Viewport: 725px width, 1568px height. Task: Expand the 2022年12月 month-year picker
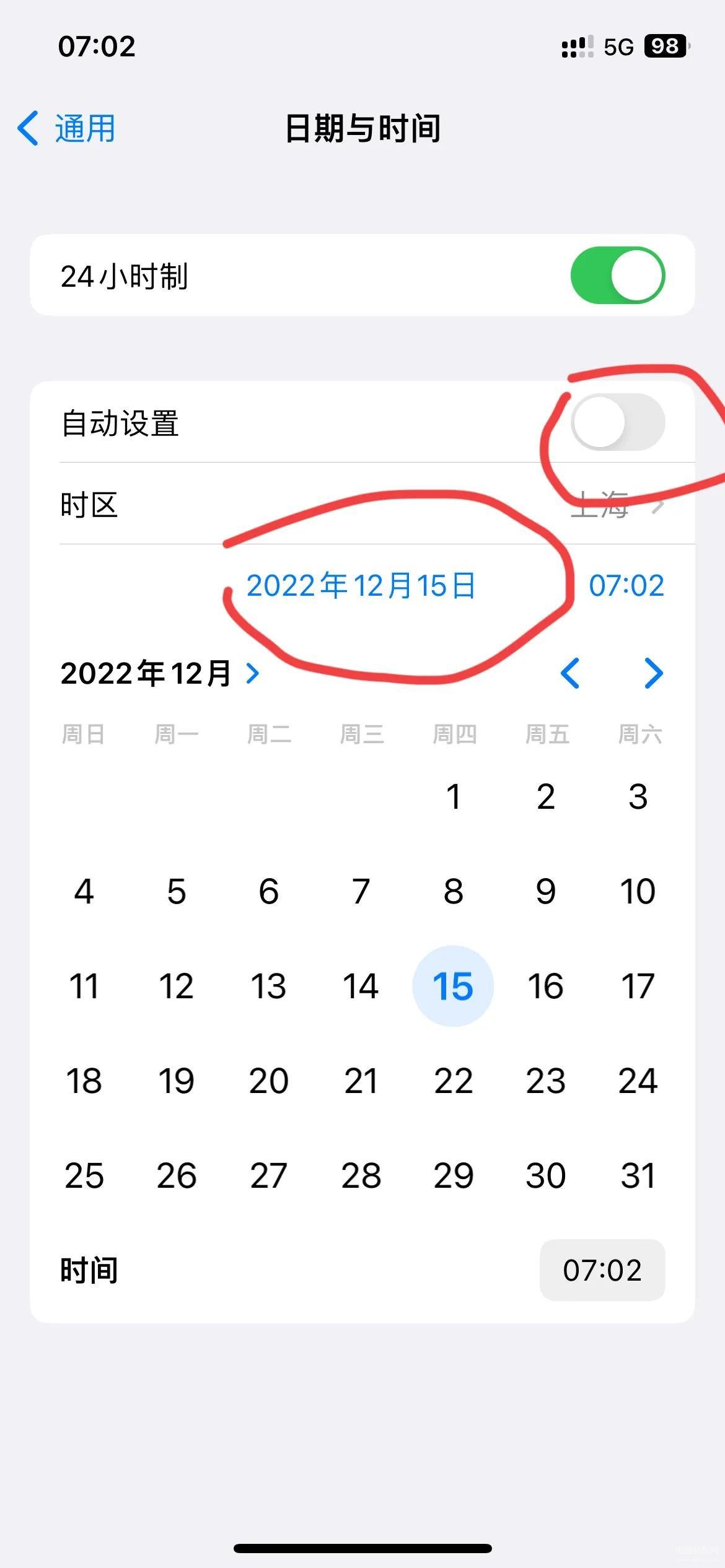[x=160, y=673]
